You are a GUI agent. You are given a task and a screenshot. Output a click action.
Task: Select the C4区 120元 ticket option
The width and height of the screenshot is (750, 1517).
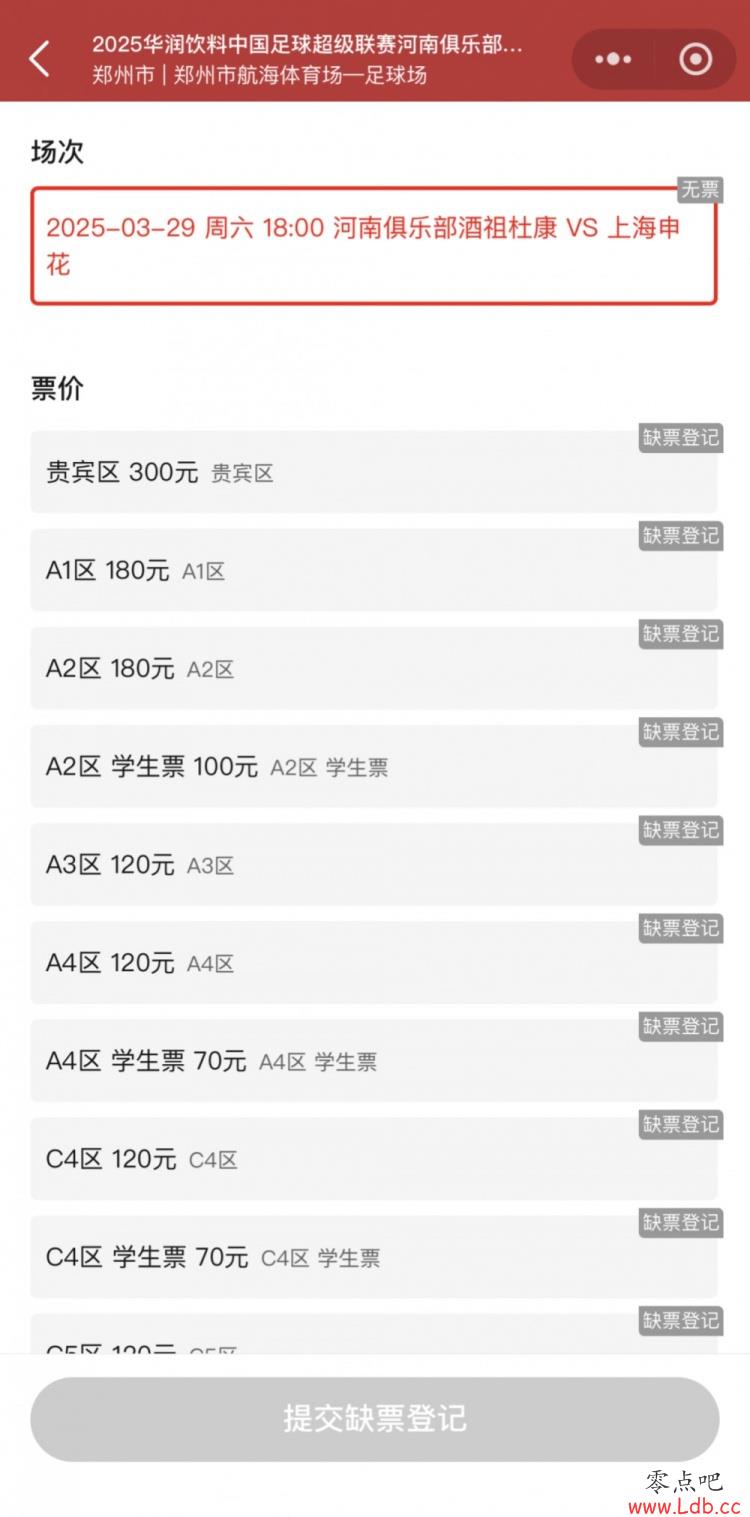point(374,1158)
